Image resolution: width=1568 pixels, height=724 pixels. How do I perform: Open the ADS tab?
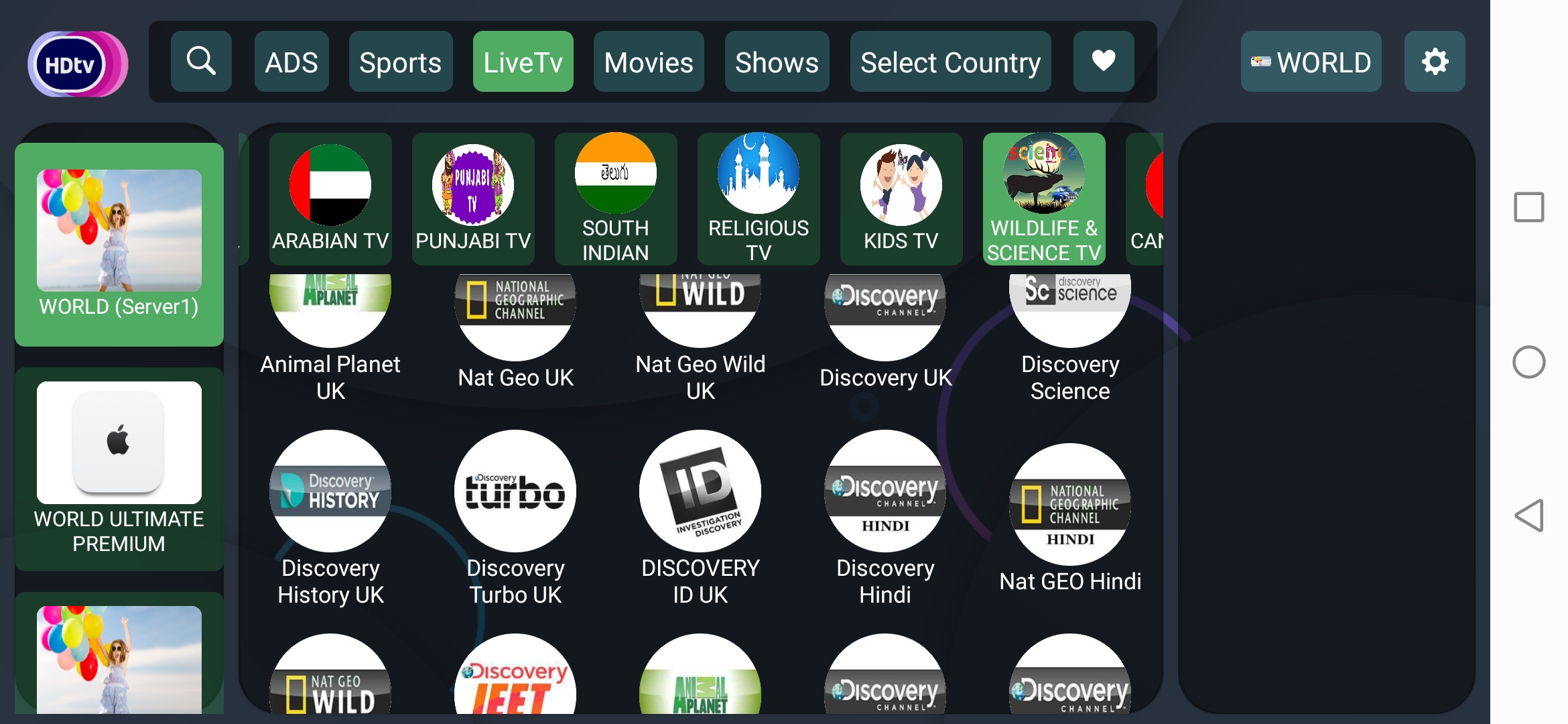click(291, 62)
